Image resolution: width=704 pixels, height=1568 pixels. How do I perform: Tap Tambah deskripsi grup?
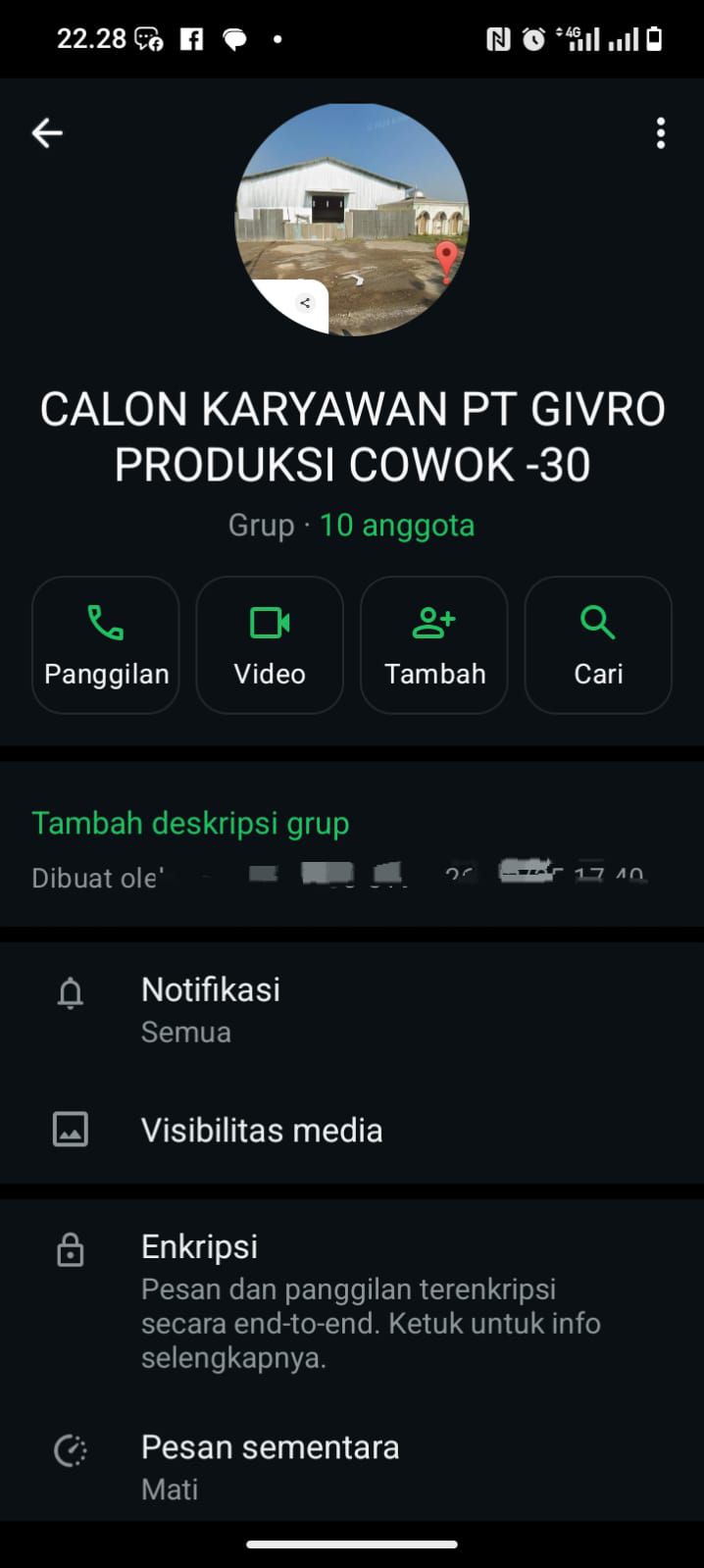click(190, 824)
